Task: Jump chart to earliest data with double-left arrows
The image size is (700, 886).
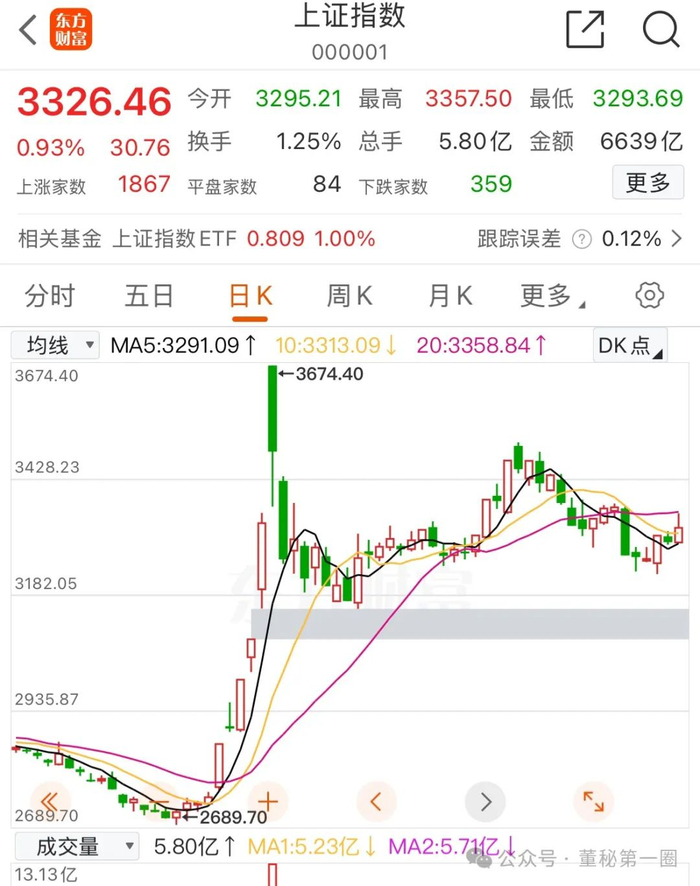Action: (x=46, y=801)
